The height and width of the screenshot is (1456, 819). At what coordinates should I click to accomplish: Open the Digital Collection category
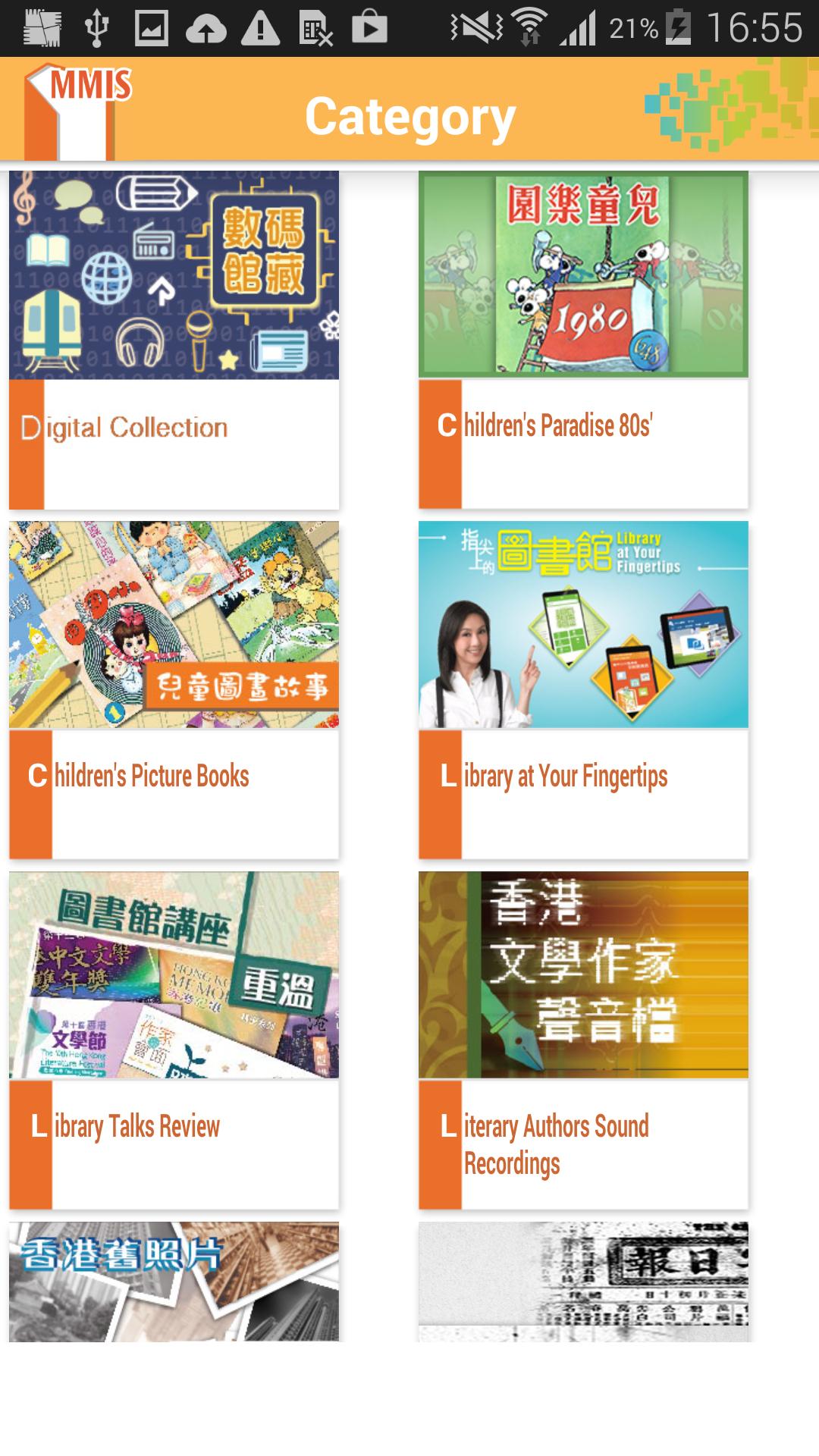pos(174,339)
